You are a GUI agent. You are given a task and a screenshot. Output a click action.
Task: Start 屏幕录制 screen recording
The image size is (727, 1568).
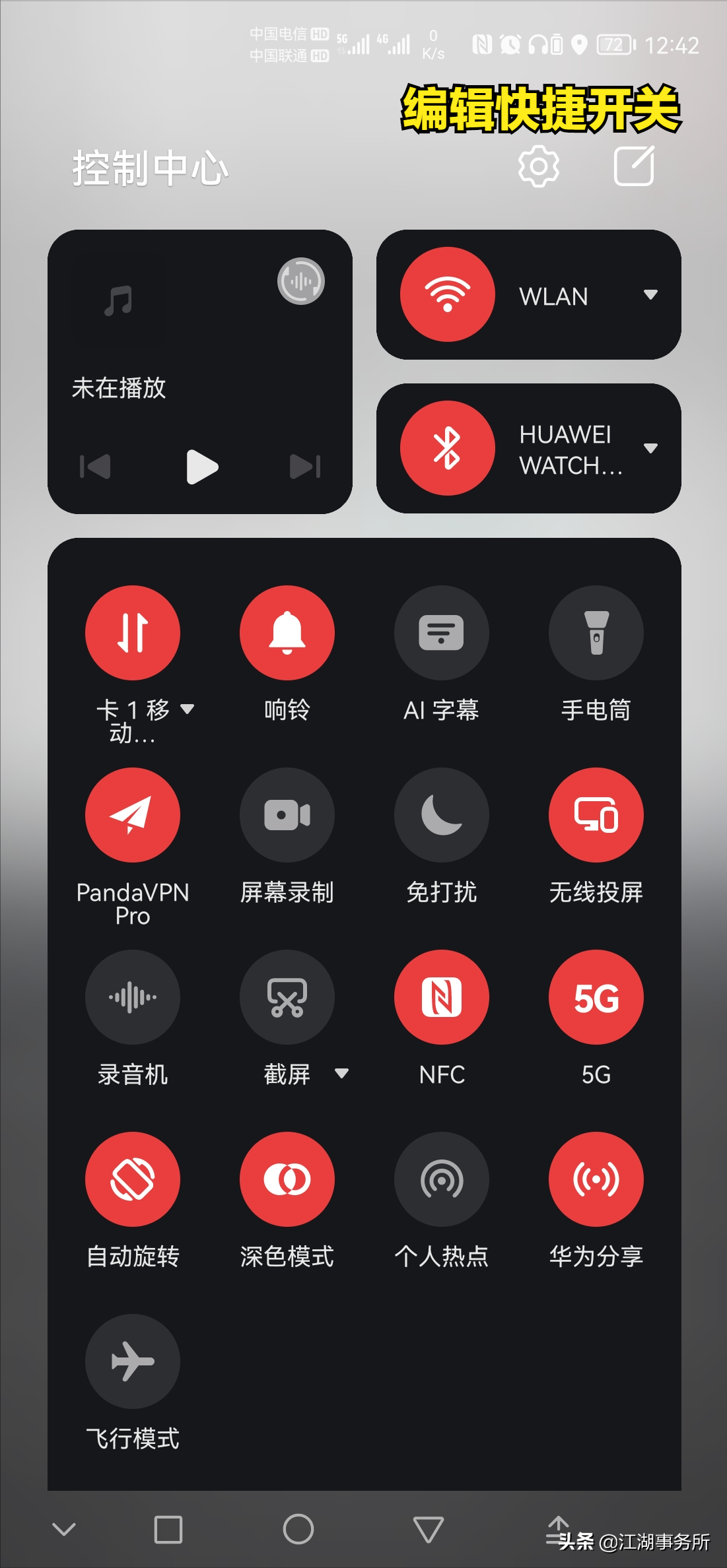point(287,815)
